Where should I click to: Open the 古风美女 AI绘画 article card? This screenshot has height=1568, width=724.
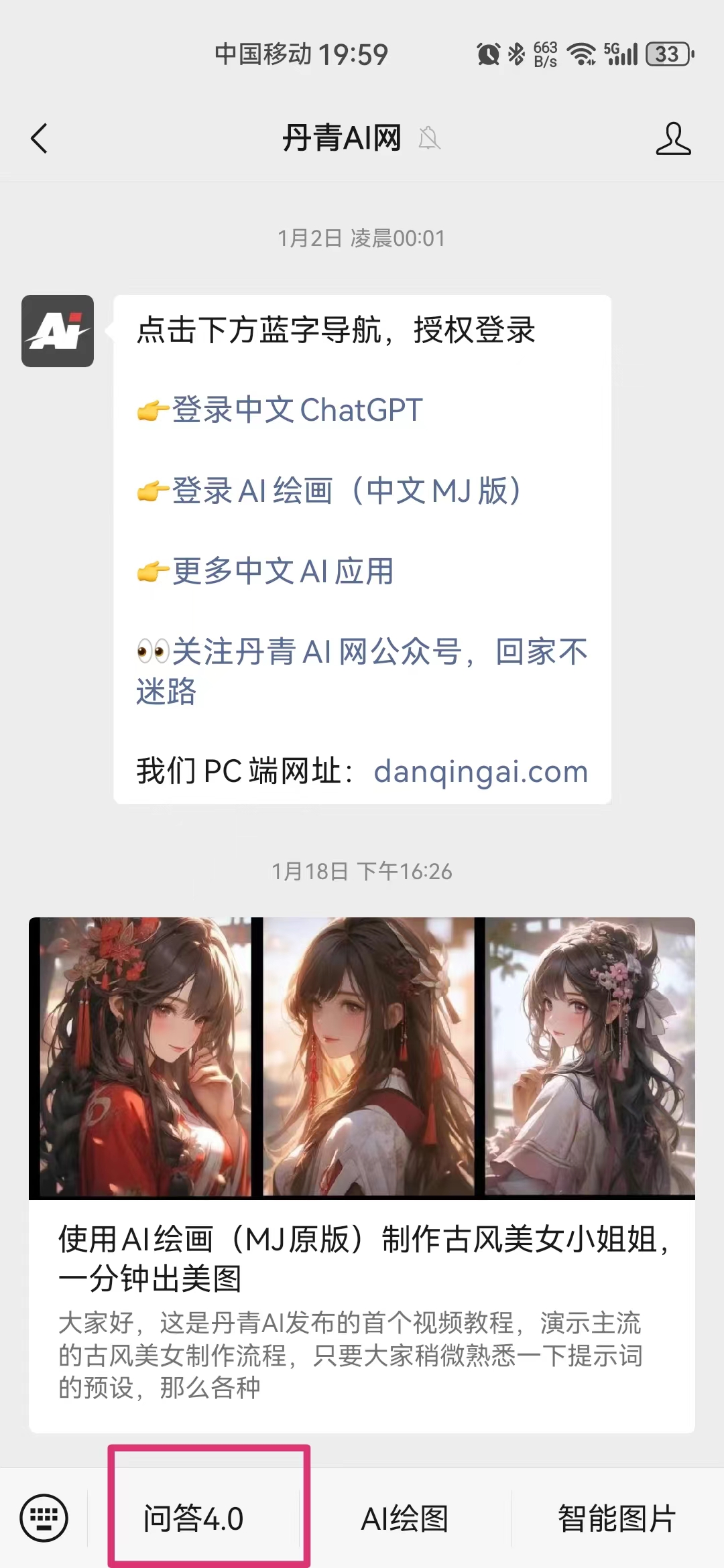(x=362, y=1173)
